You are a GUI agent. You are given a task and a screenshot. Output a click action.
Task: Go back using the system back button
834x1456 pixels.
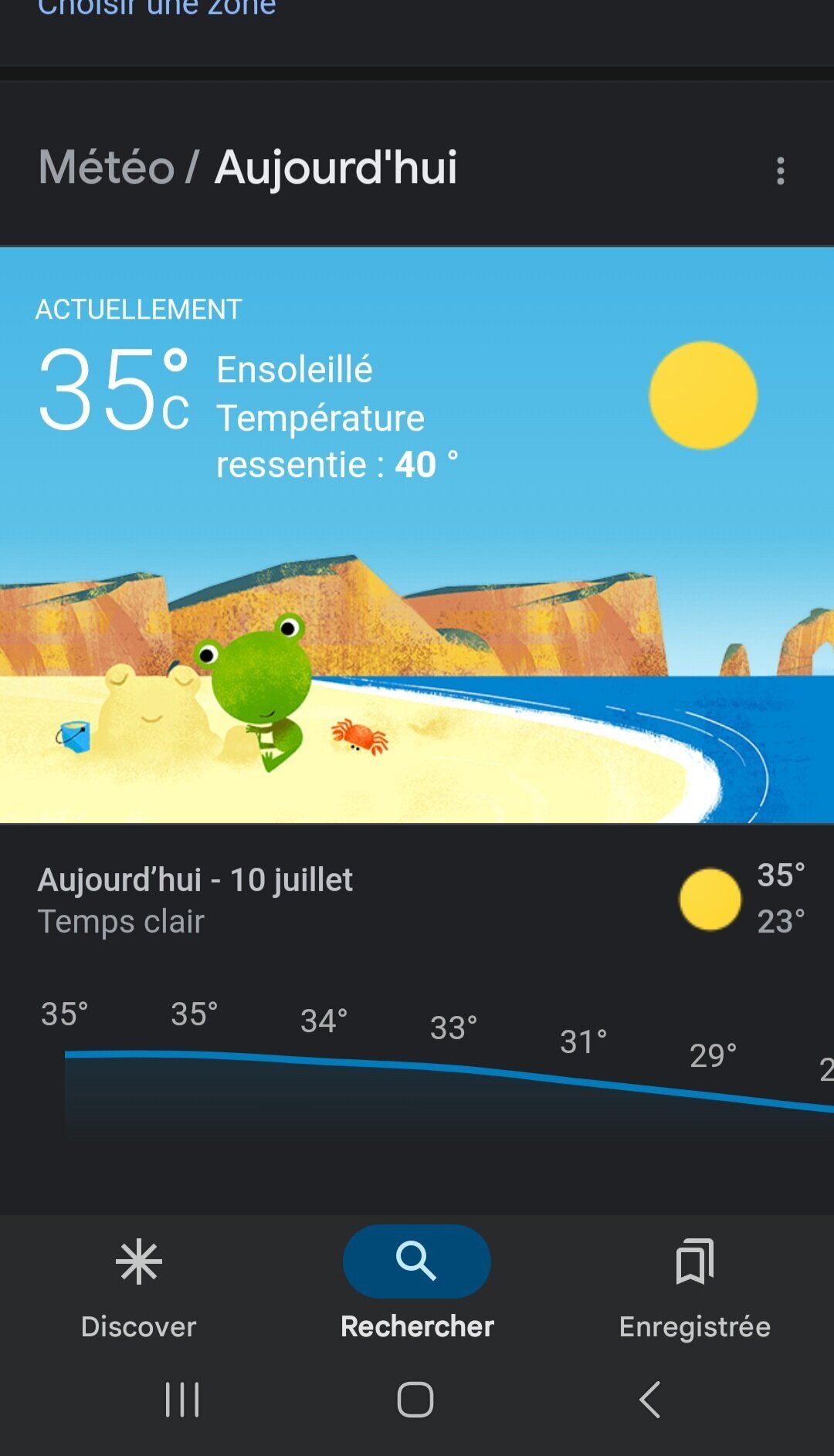(x=650, y=1399)
